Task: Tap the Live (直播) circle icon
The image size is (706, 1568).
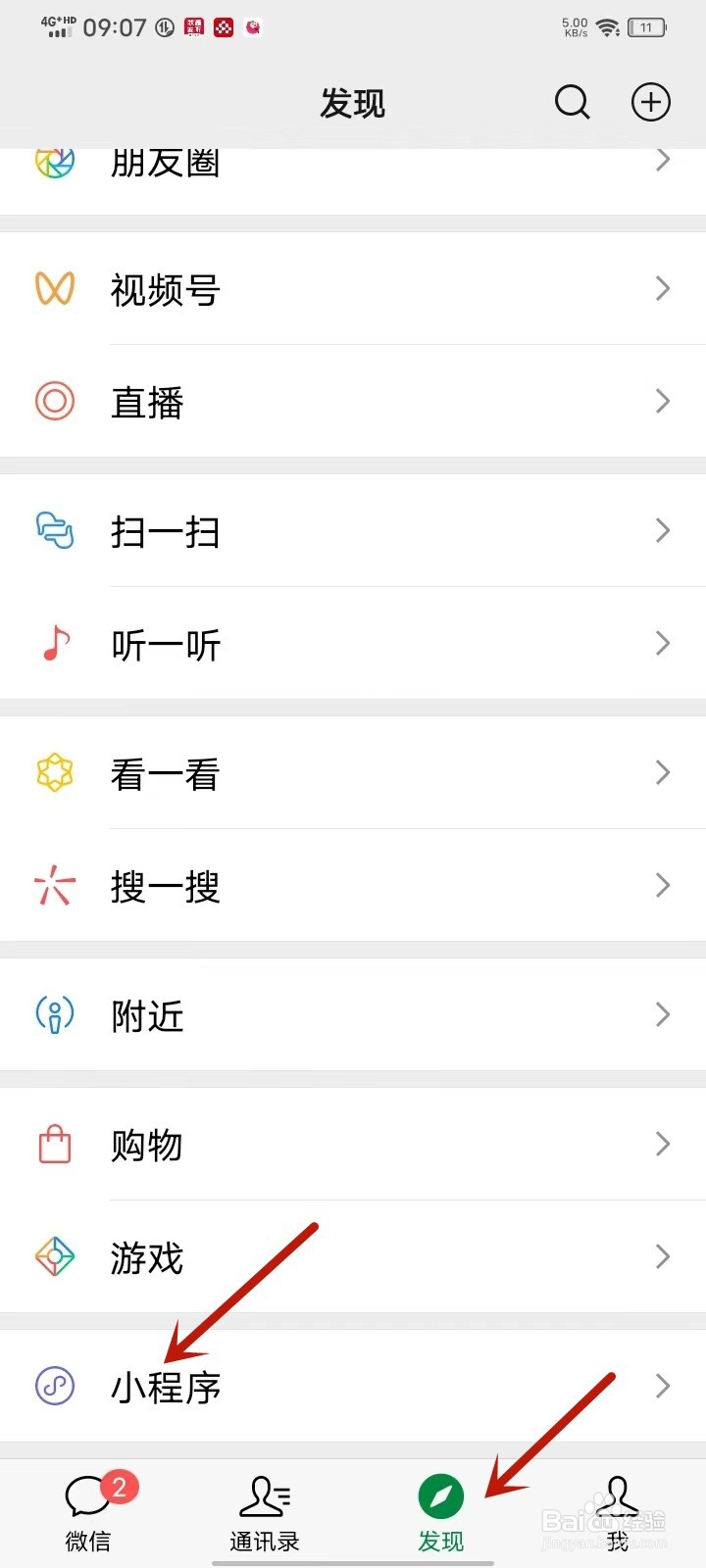Action: coord(55,402)
